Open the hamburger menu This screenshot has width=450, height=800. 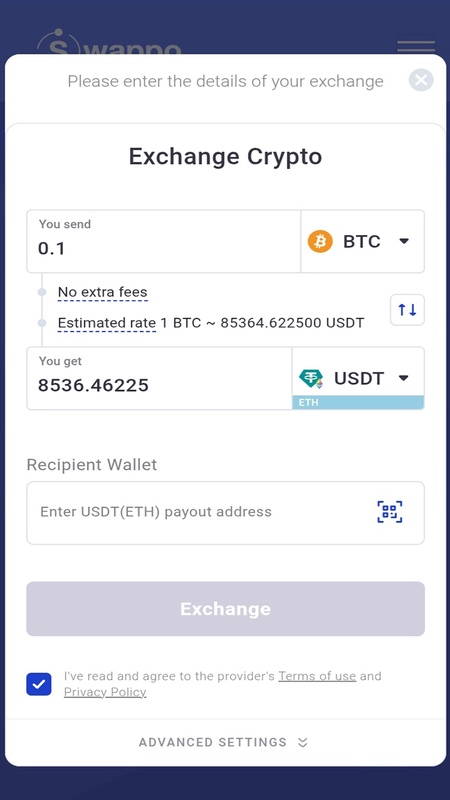tap(416, 46)
